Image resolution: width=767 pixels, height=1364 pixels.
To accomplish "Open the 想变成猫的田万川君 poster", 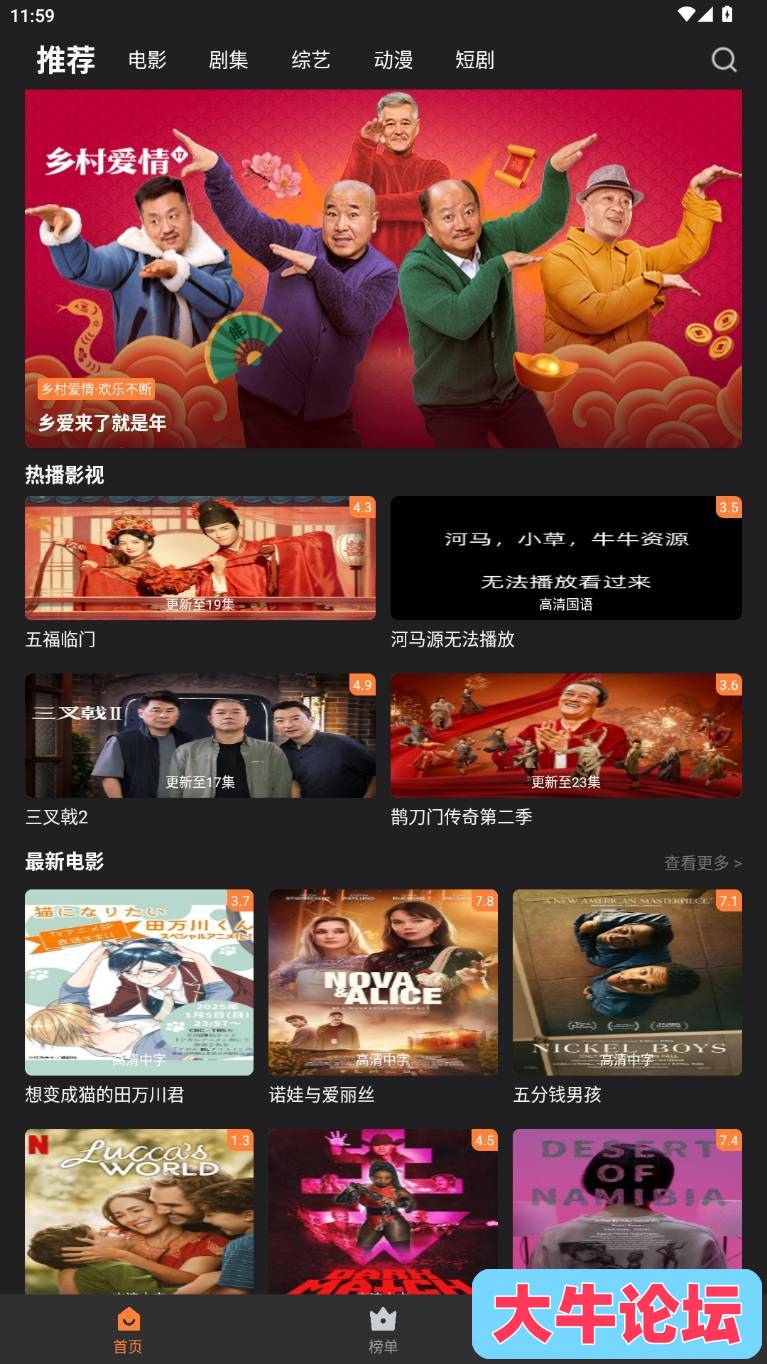I will [x=139, y=982].
